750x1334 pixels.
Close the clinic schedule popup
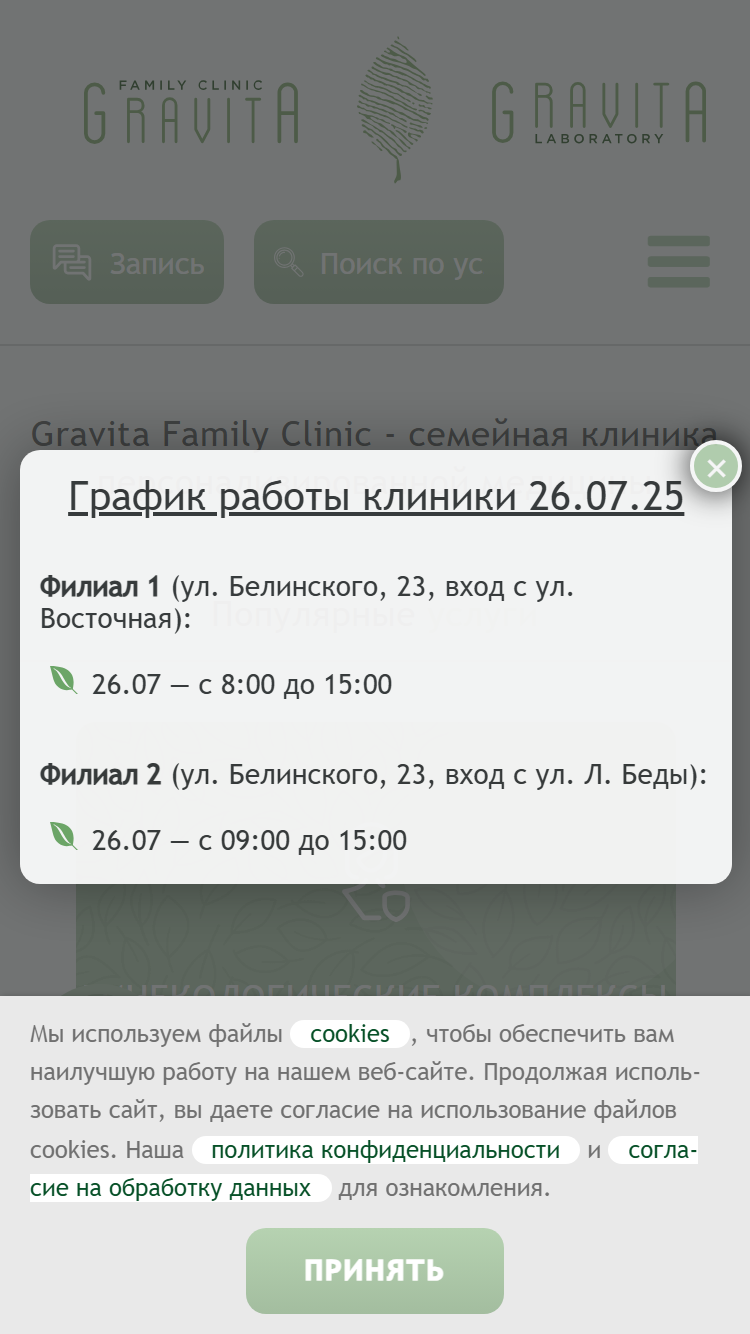pos(716,467)
